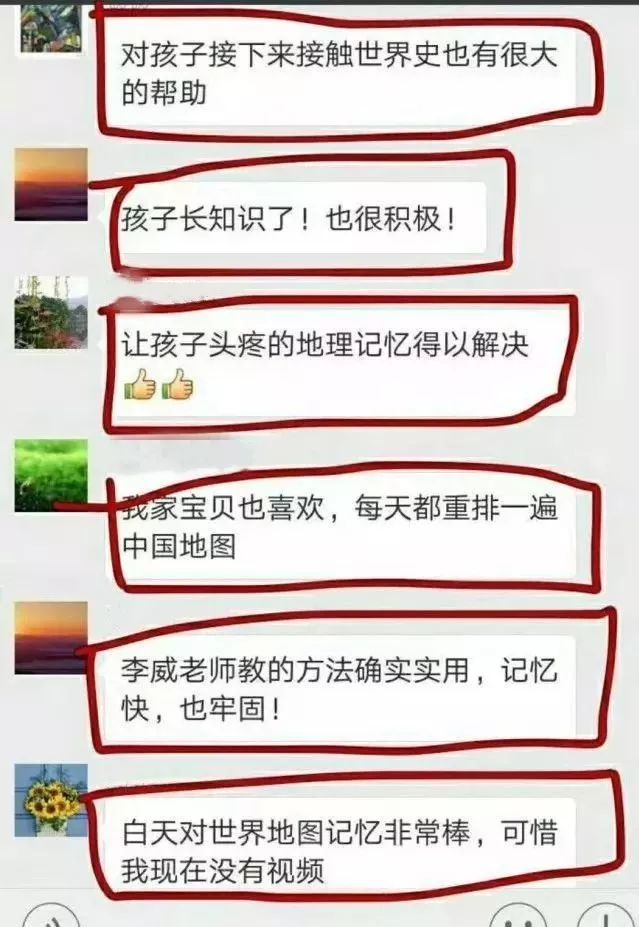Open sunflower avatar next to 世界地图 message
This screenshot has width=639, height=927.
click(x=51, y=800)
